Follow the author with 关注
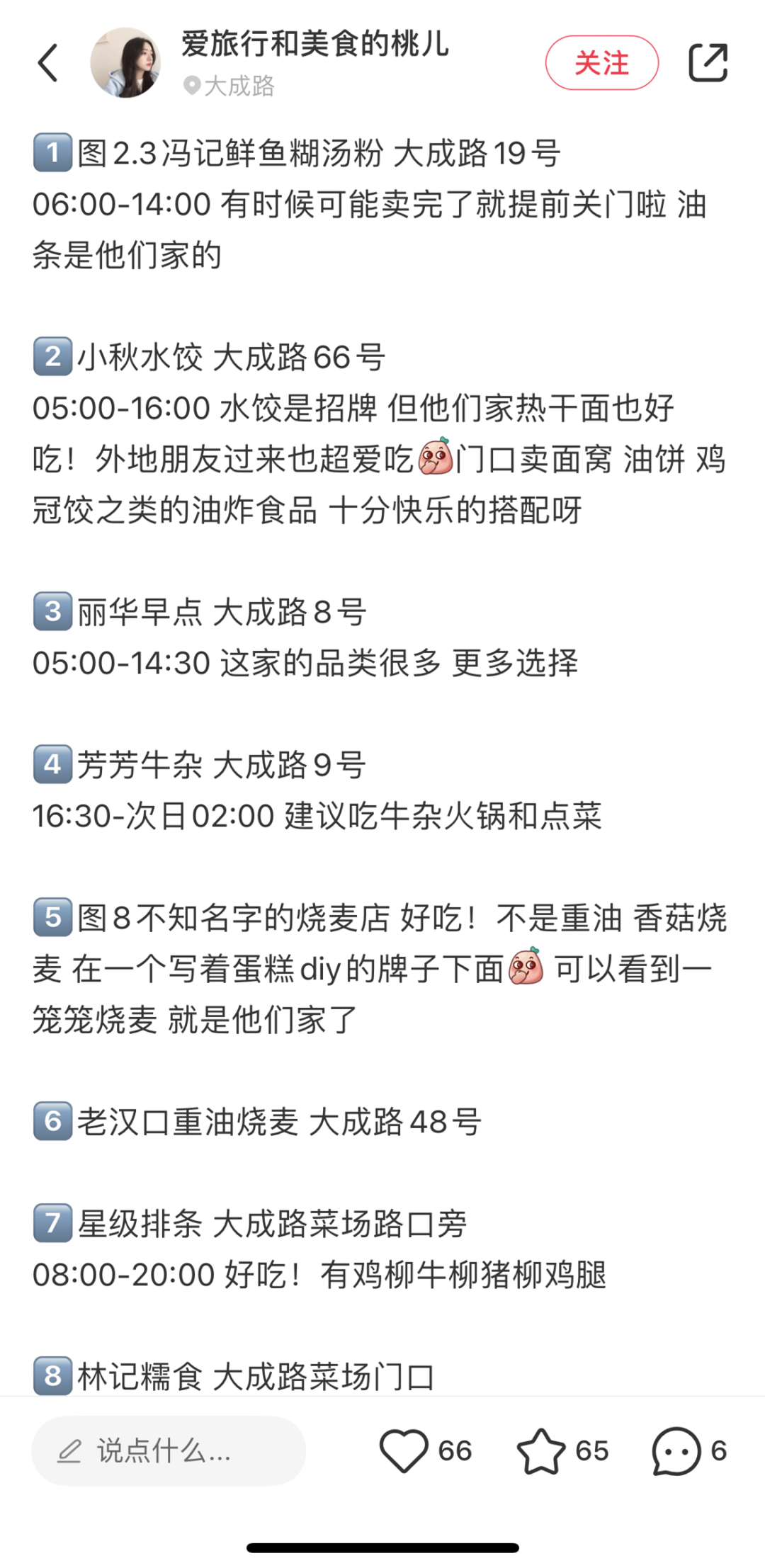Viewport: 765px width, 1568px height. (601, 63)
